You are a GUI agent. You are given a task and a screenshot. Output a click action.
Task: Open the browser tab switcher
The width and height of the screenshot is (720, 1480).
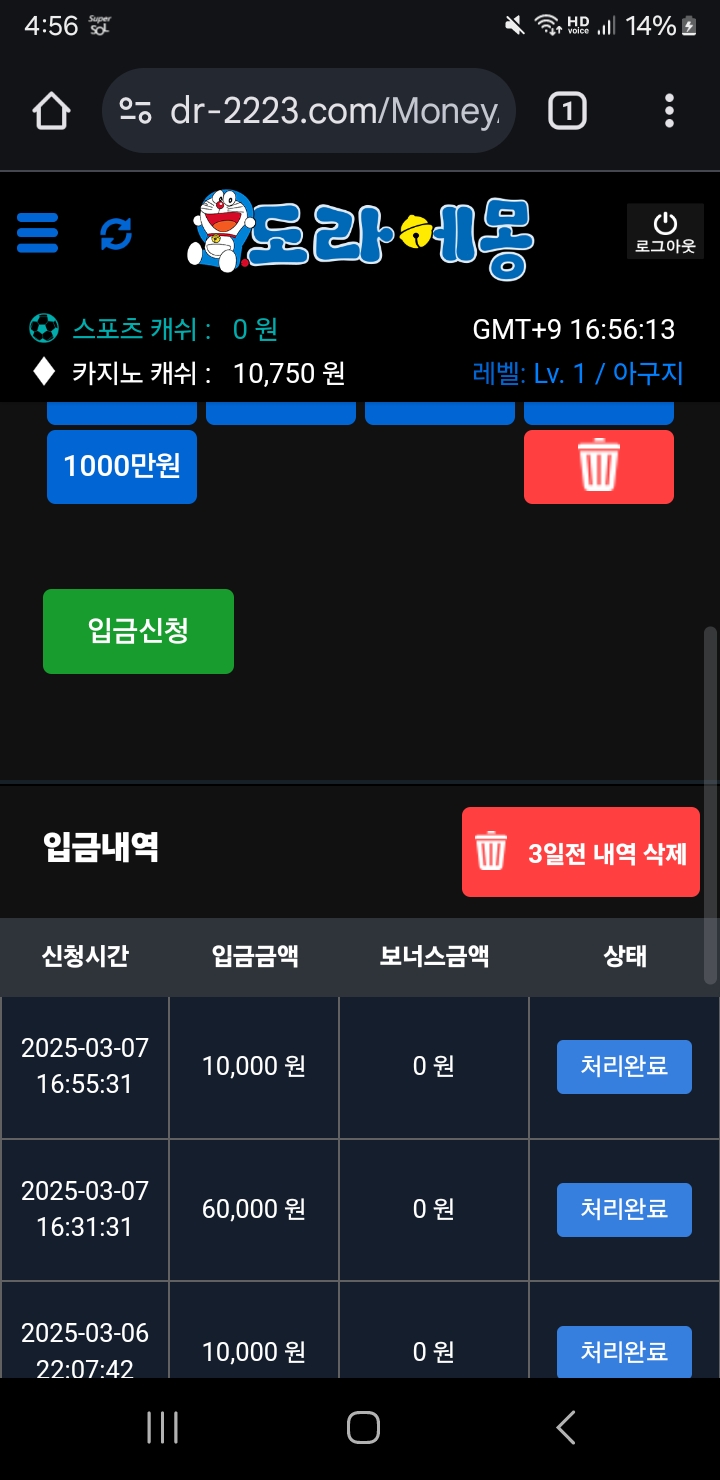coord(567,111)
